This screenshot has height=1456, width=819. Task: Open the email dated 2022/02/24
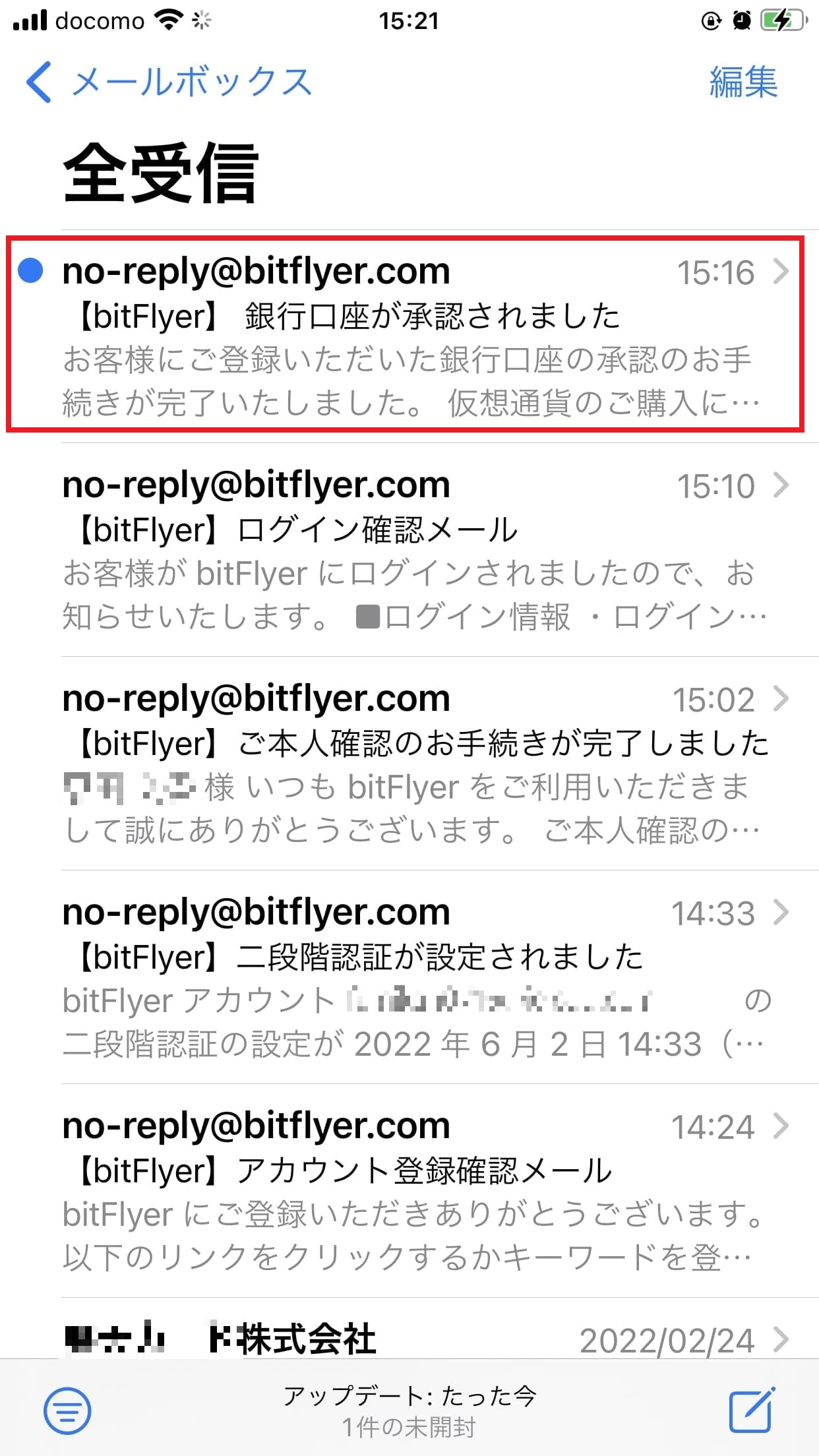pyautogui.click(x=409, y=1328)
